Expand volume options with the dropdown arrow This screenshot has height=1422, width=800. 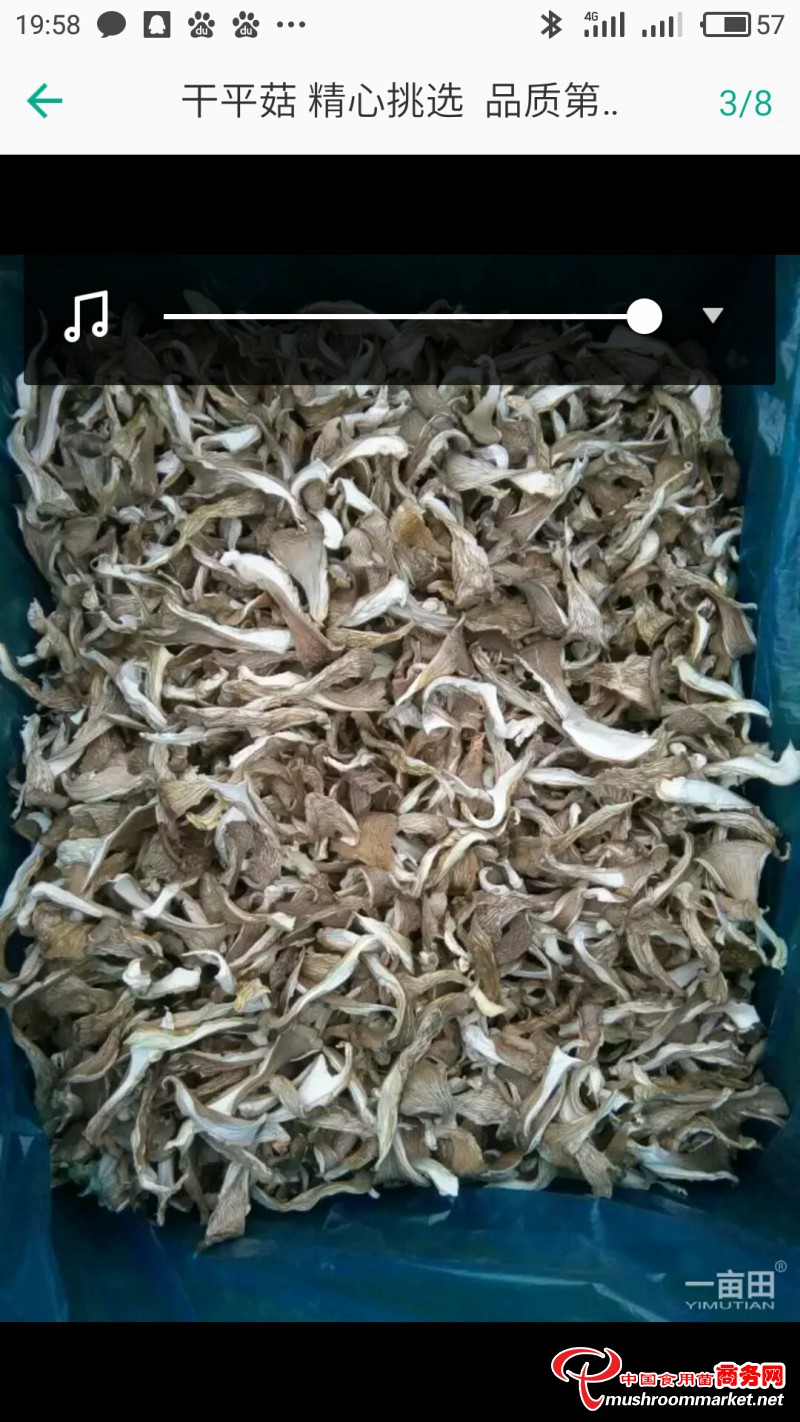tap(712, 316)
